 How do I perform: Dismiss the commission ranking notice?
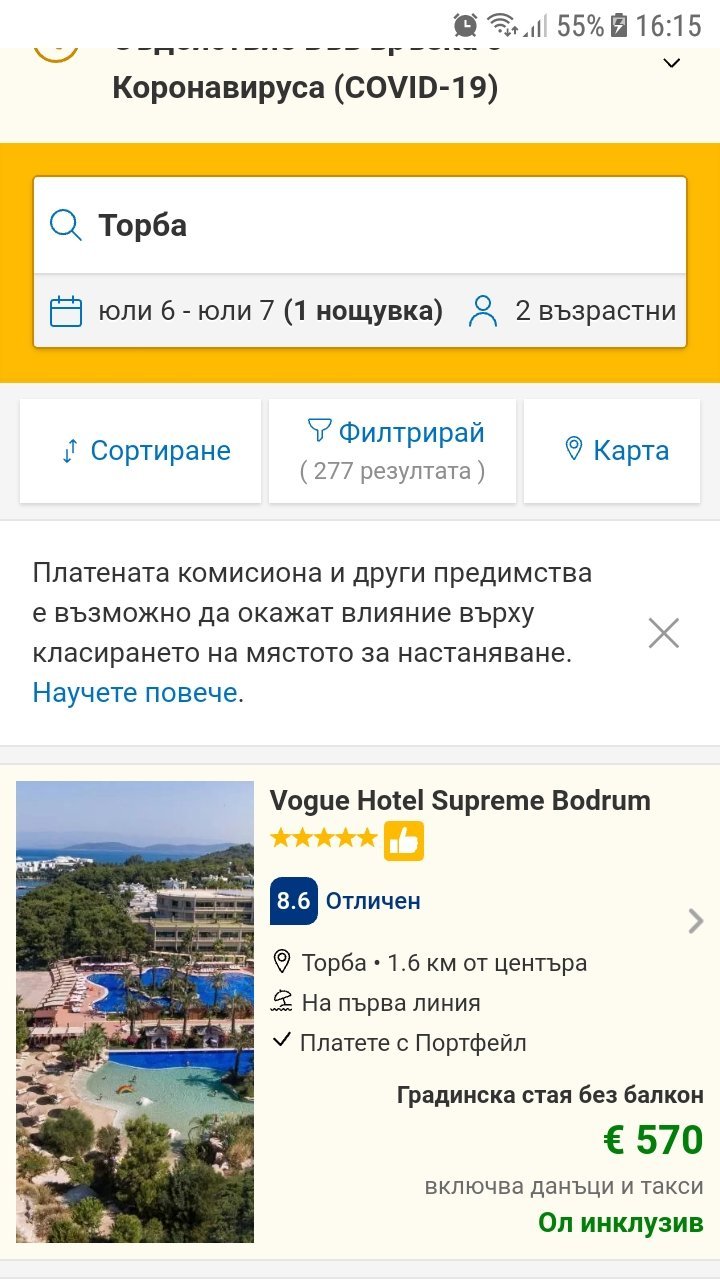(664, 633)
